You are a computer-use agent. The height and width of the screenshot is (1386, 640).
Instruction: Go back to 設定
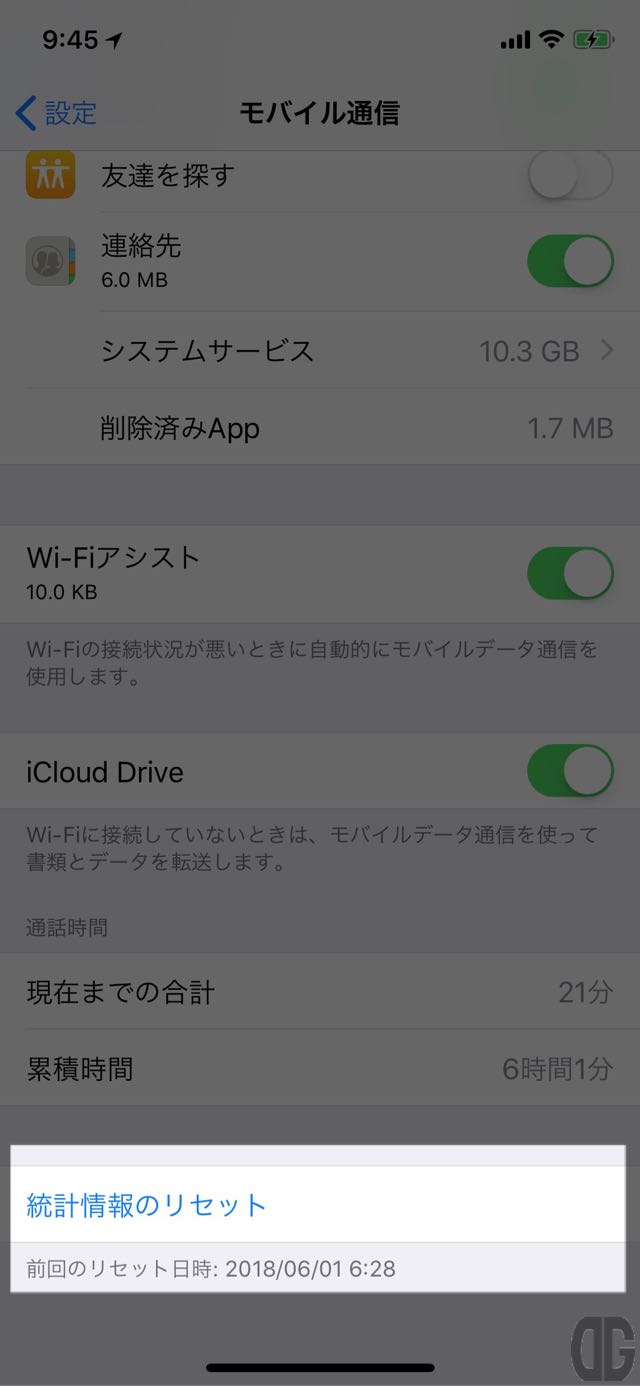click(56, 112)
